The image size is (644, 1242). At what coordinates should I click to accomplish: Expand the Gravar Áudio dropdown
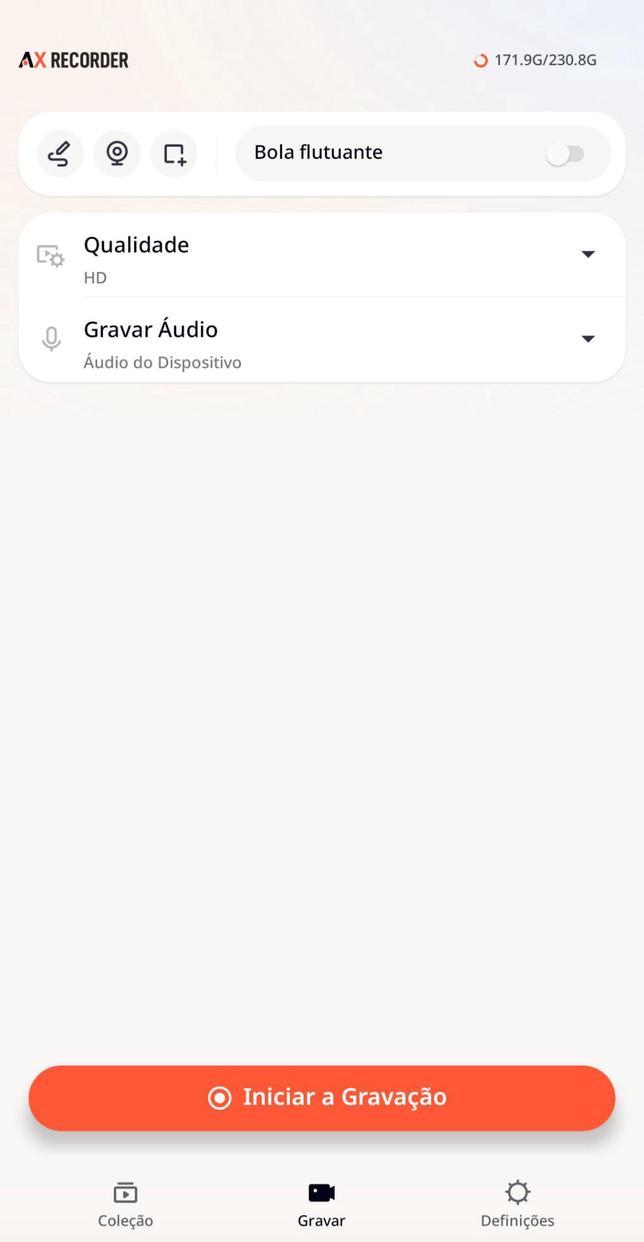588,339
